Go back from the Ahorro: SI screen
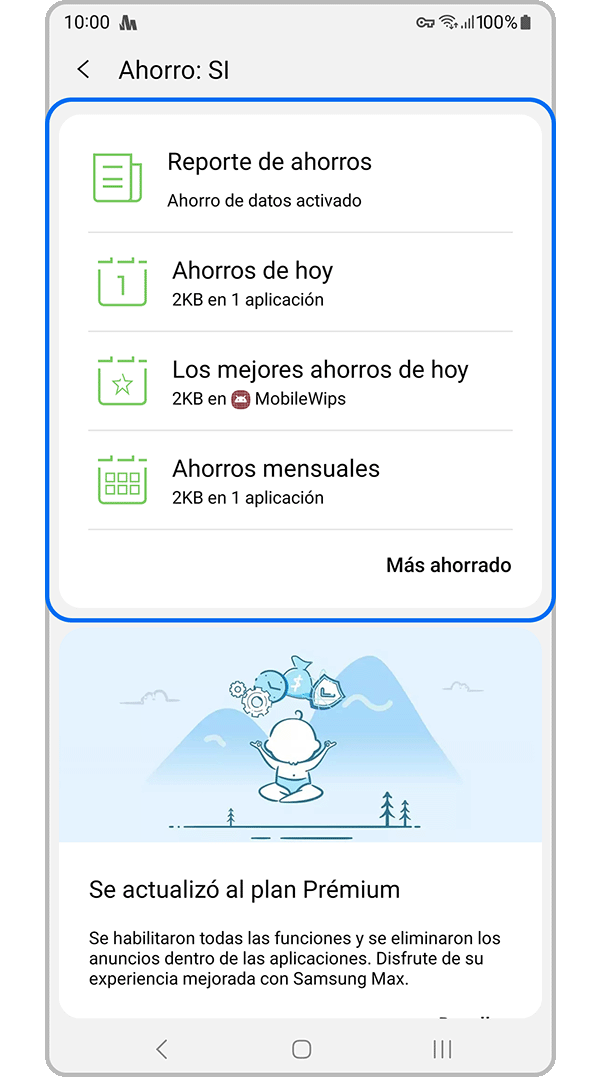 (x=83, y=70)
